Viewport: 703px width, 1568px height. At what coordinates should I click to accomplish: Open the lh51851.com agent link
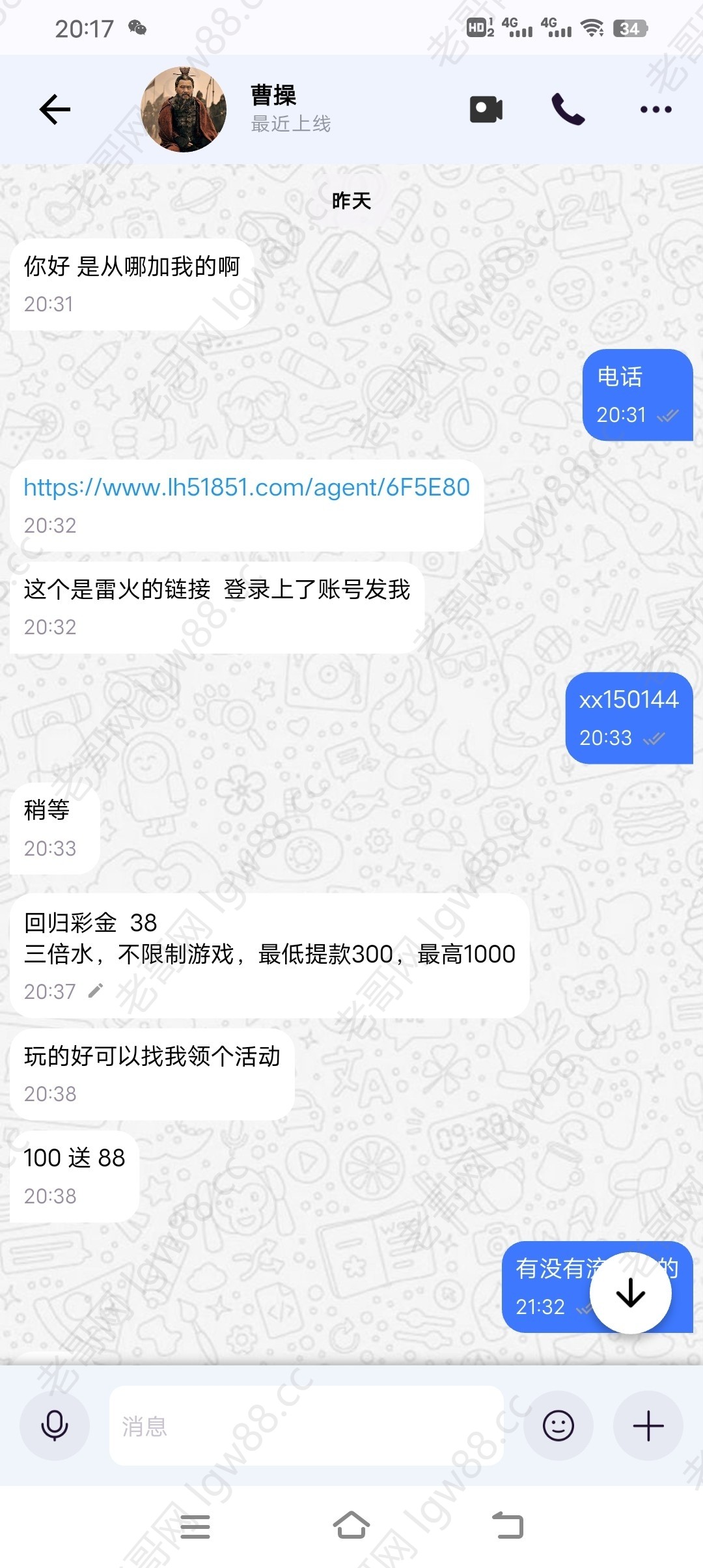(x=247, y=487)
